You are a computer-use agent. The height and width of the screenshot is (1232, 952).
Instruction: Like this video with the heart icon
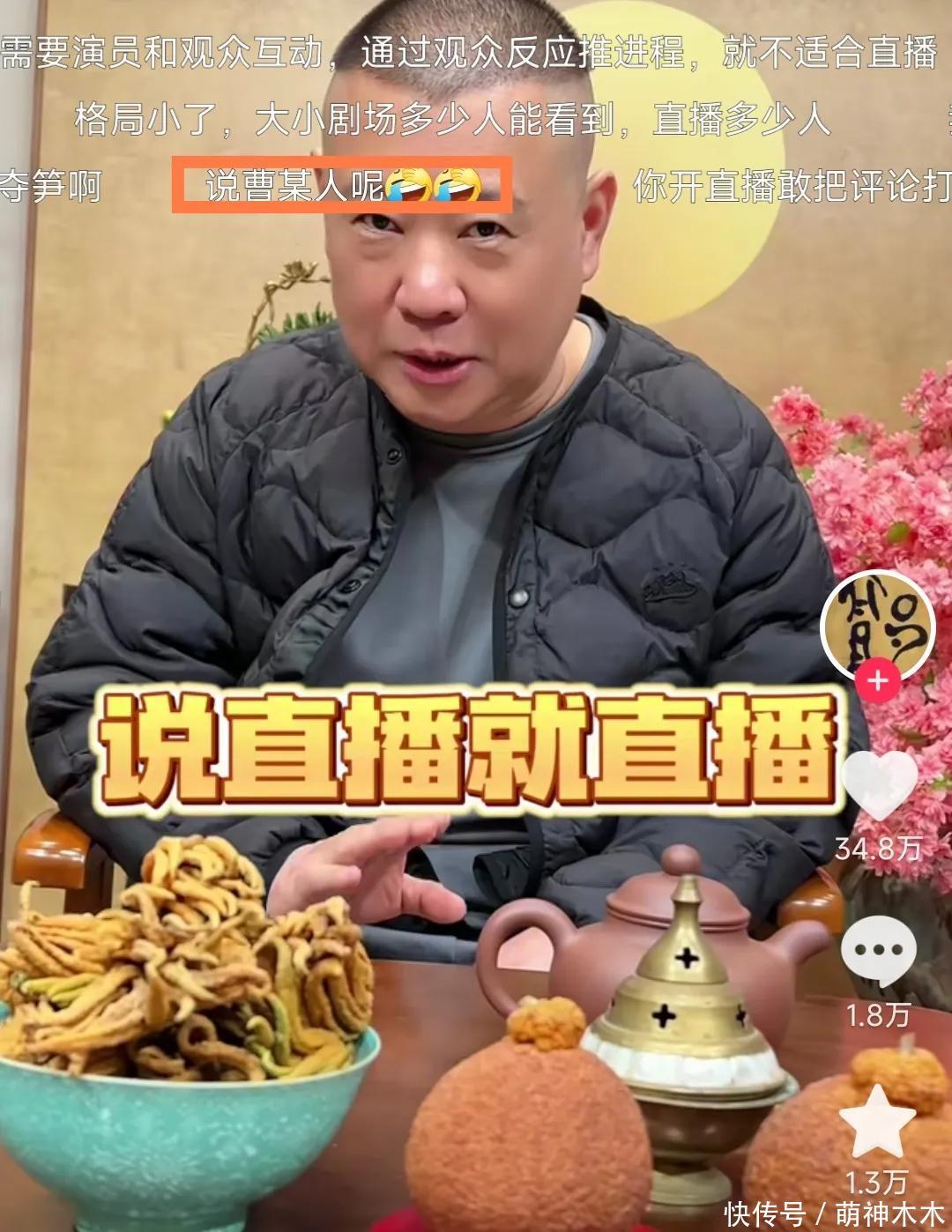coord(879,784)
